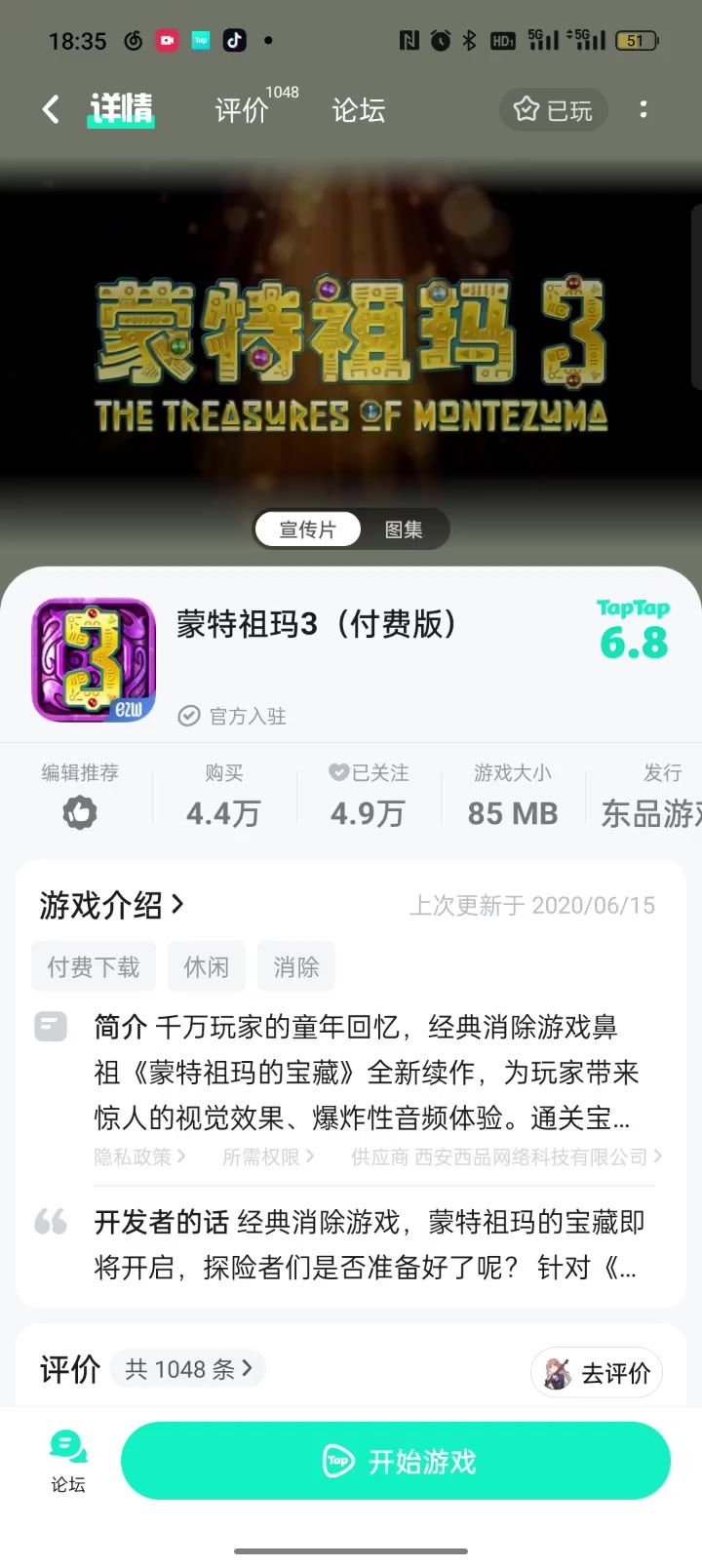Viewport: 702px width, 1568px height.
Task: Go back using the arrow icon
Action: pos(52,109)
